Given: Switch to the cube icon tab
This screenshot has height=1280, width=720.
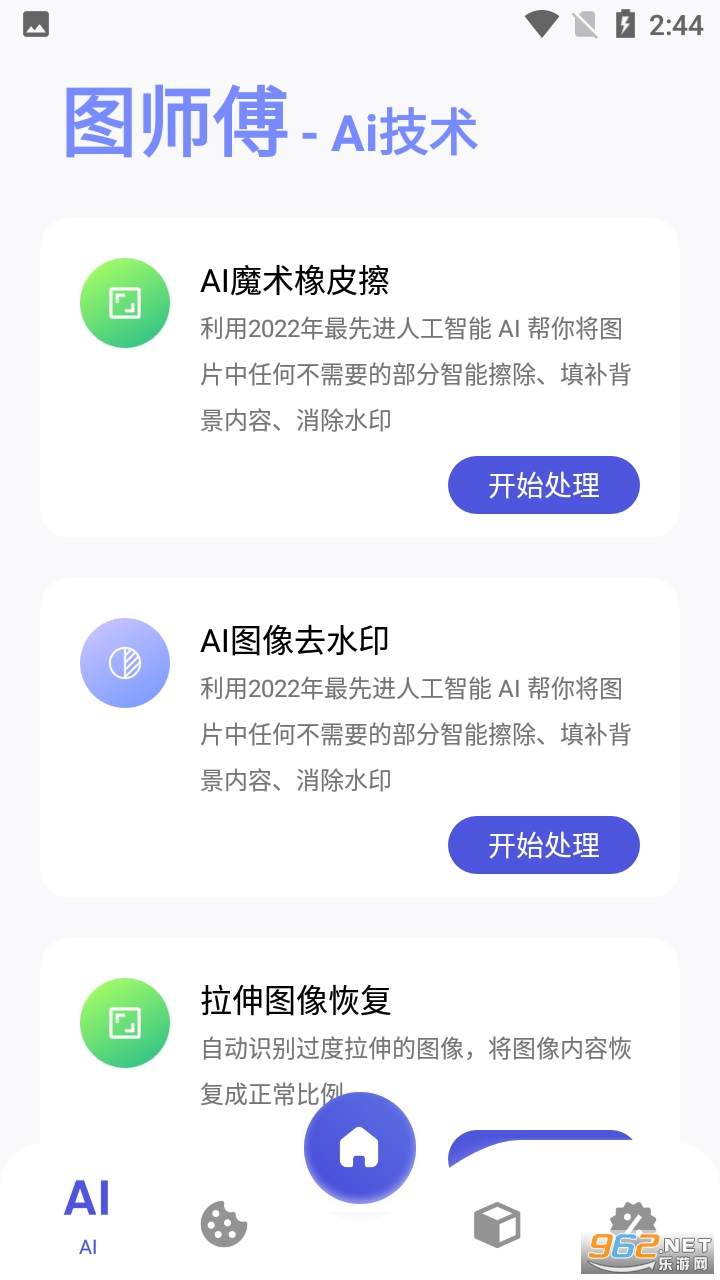Looking at the screenshot, I should click(497, 1223).
